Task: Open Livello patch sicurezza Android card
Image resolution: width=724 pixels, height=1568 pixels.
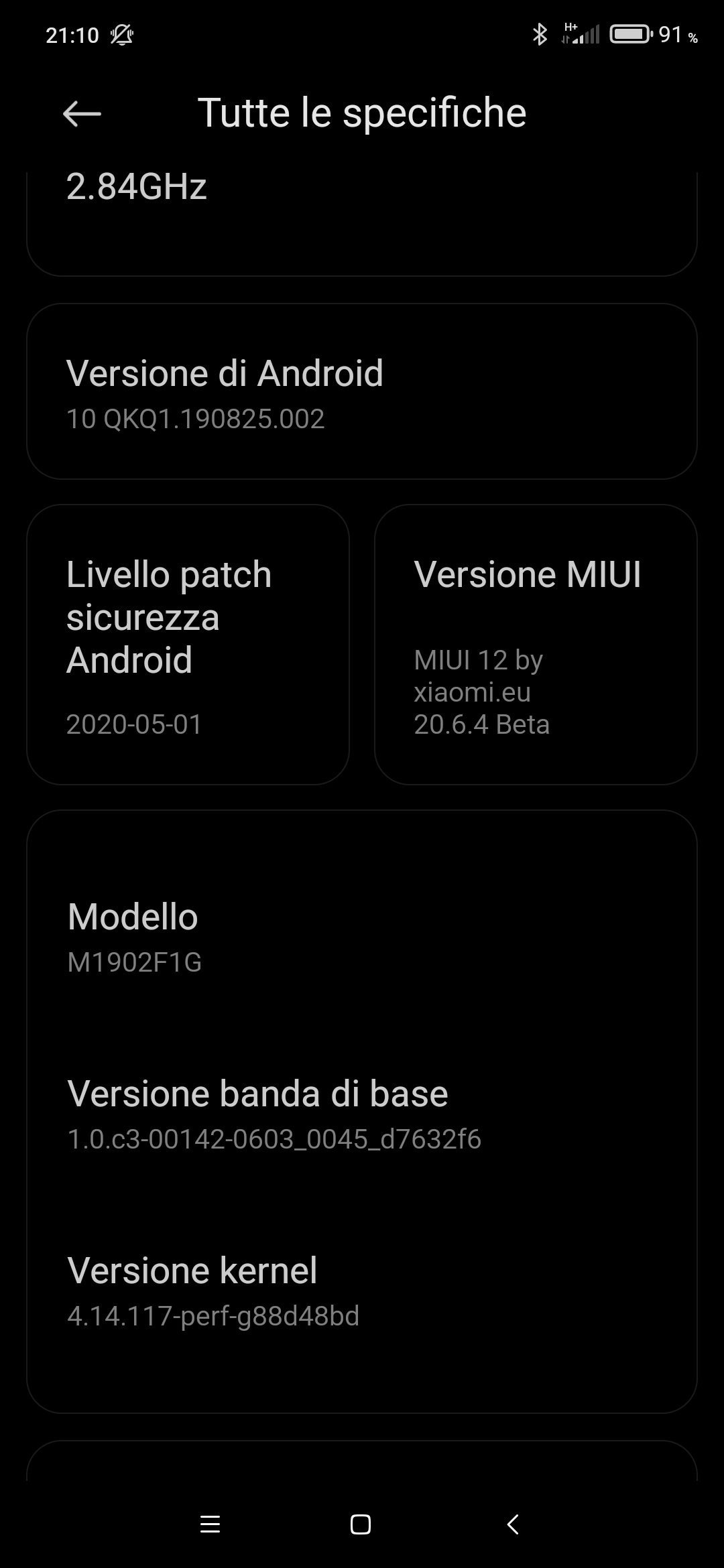Action: click(188, 645)
